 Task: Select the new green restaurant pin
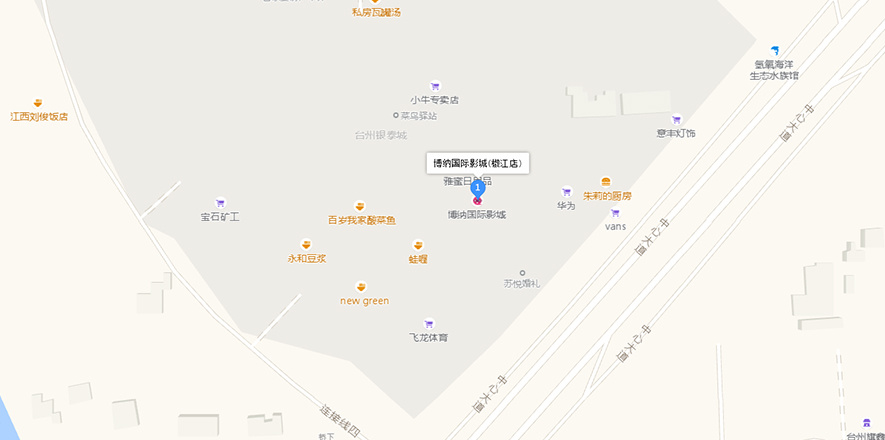tap(362, 287)
